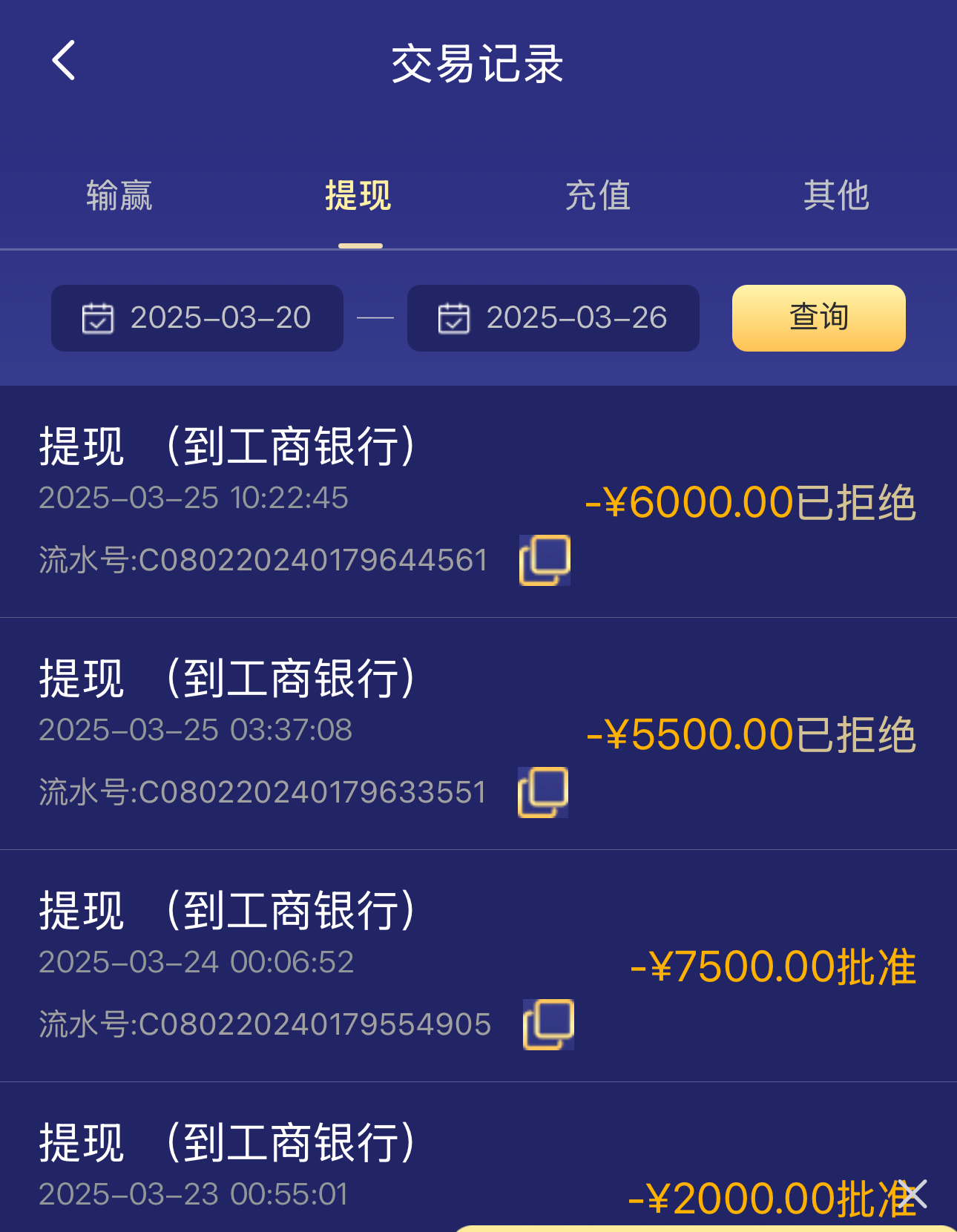Switch to the 其他 tab

click(x=836, y=196)
